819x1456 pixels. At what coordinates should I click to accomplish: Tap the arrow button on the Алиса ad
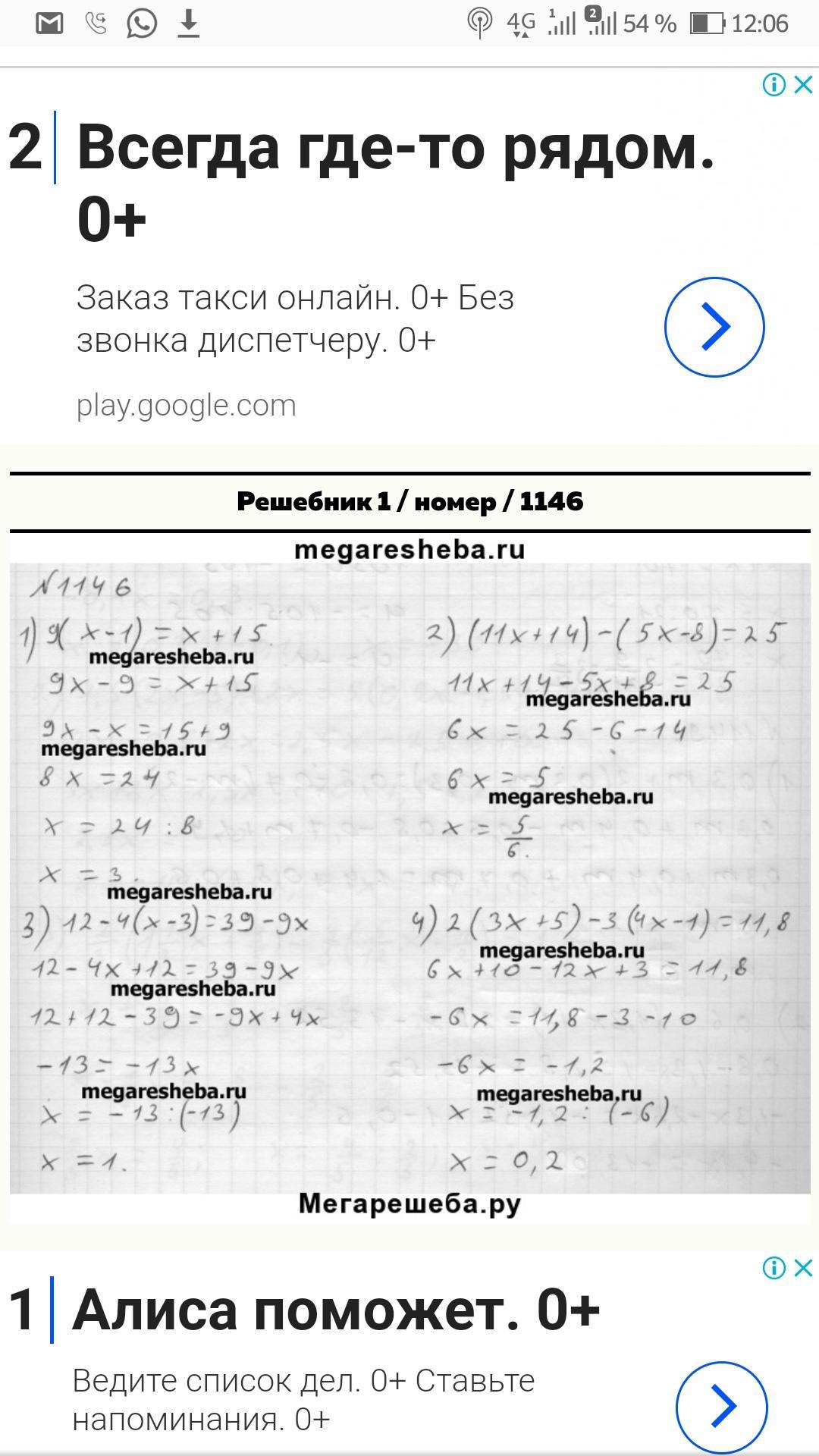(721, 1406)
